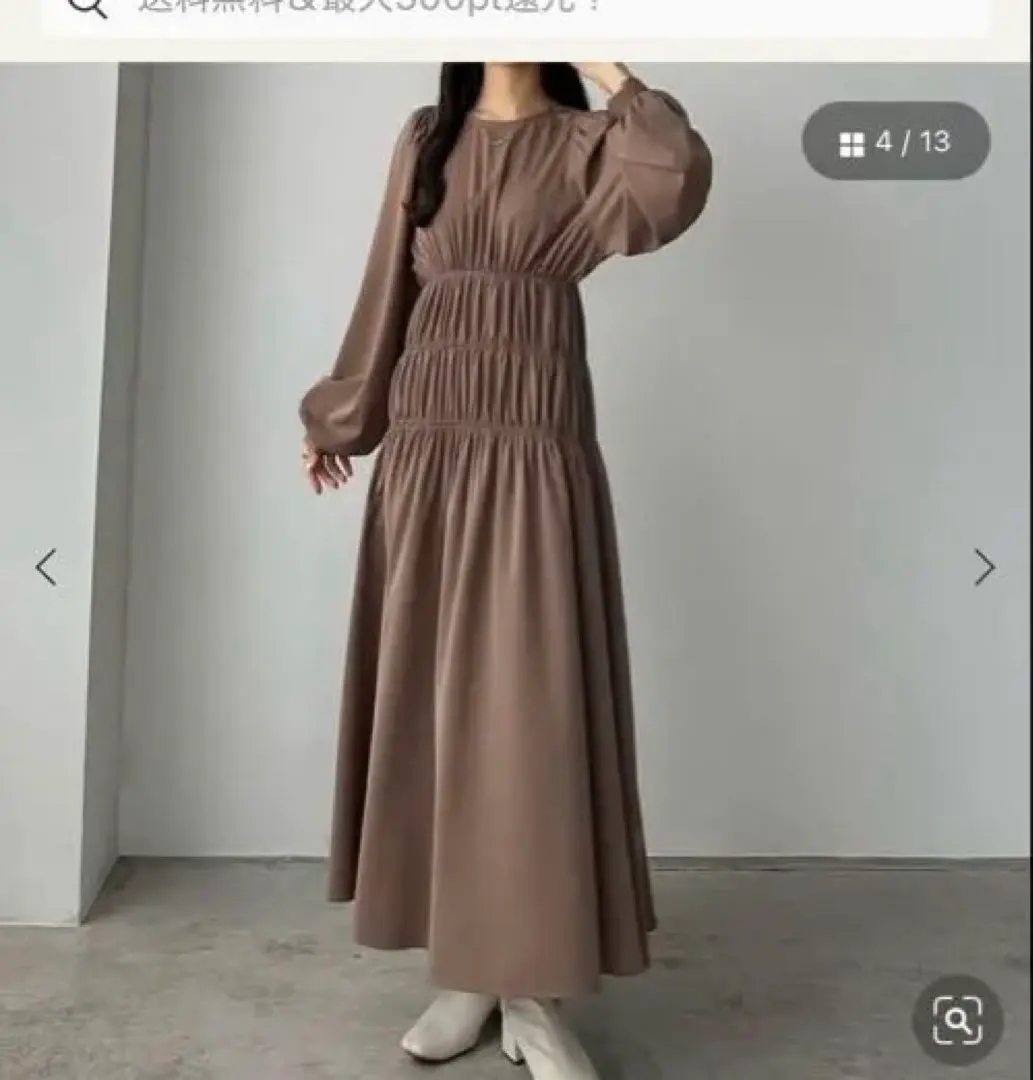Open image search for similar items
Image resolution: width=1033 pixels, height=1080 pixels.
point(957,1020)
